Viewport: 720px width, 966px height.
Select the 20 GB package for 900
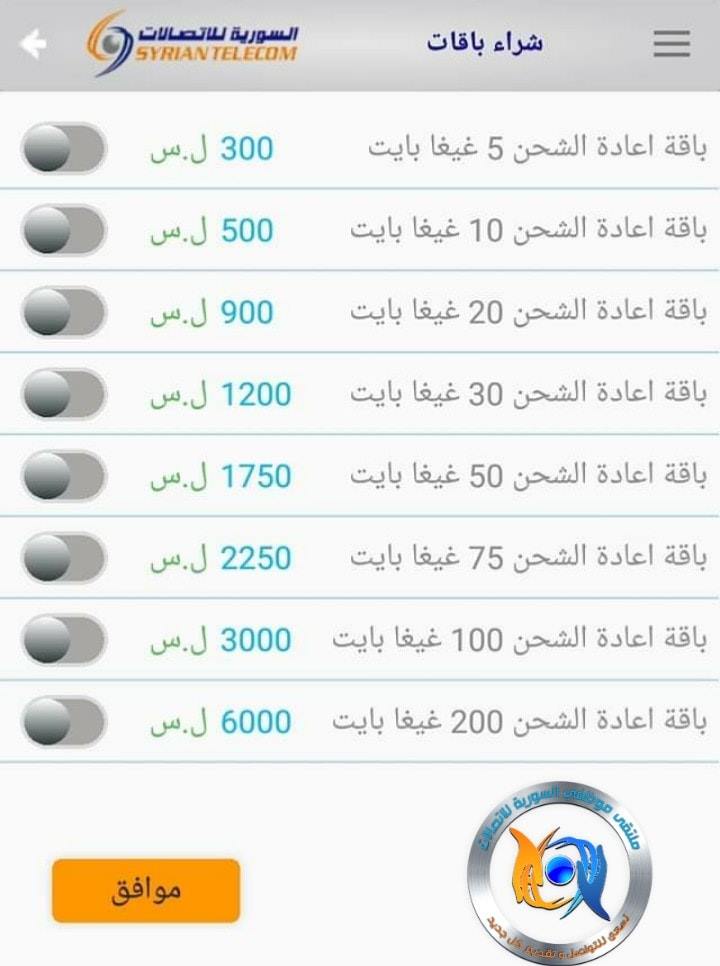pyautogui.click(x=63, y=312)
